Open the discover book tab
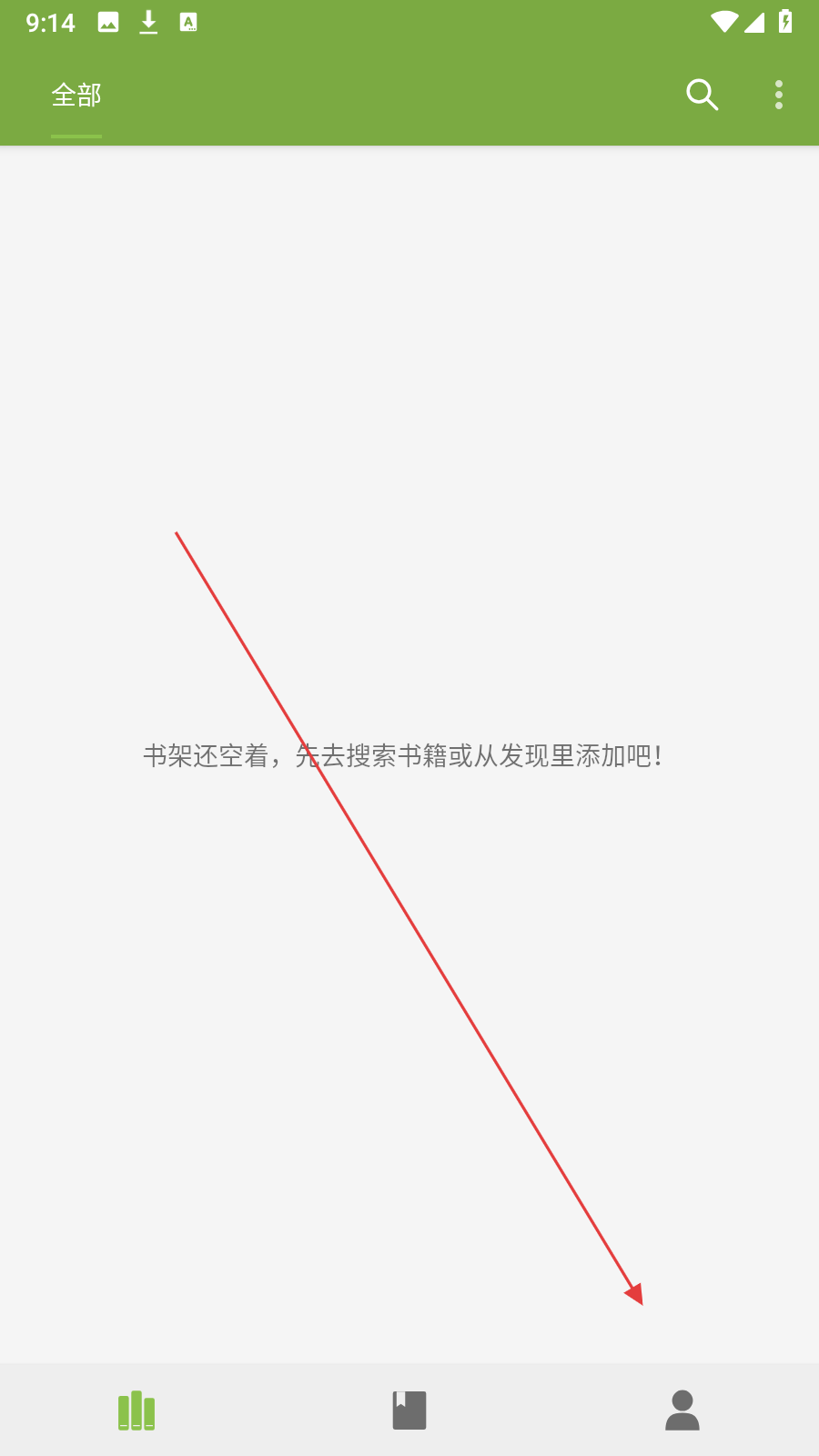Viewport: 819px width, 1456px height. 409,1410
